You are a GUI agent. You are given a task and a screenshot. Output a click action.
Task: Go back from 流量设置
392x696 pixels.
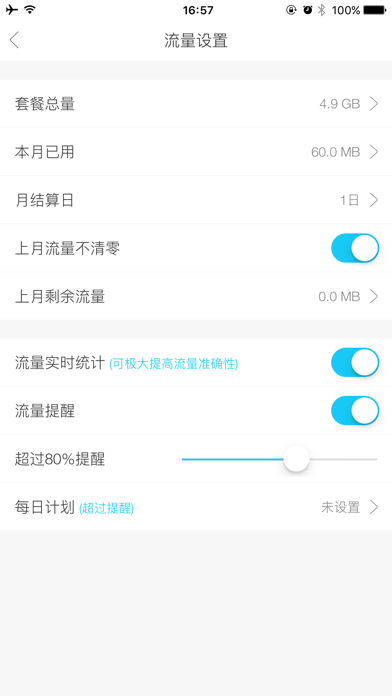[x=14, y=40]
